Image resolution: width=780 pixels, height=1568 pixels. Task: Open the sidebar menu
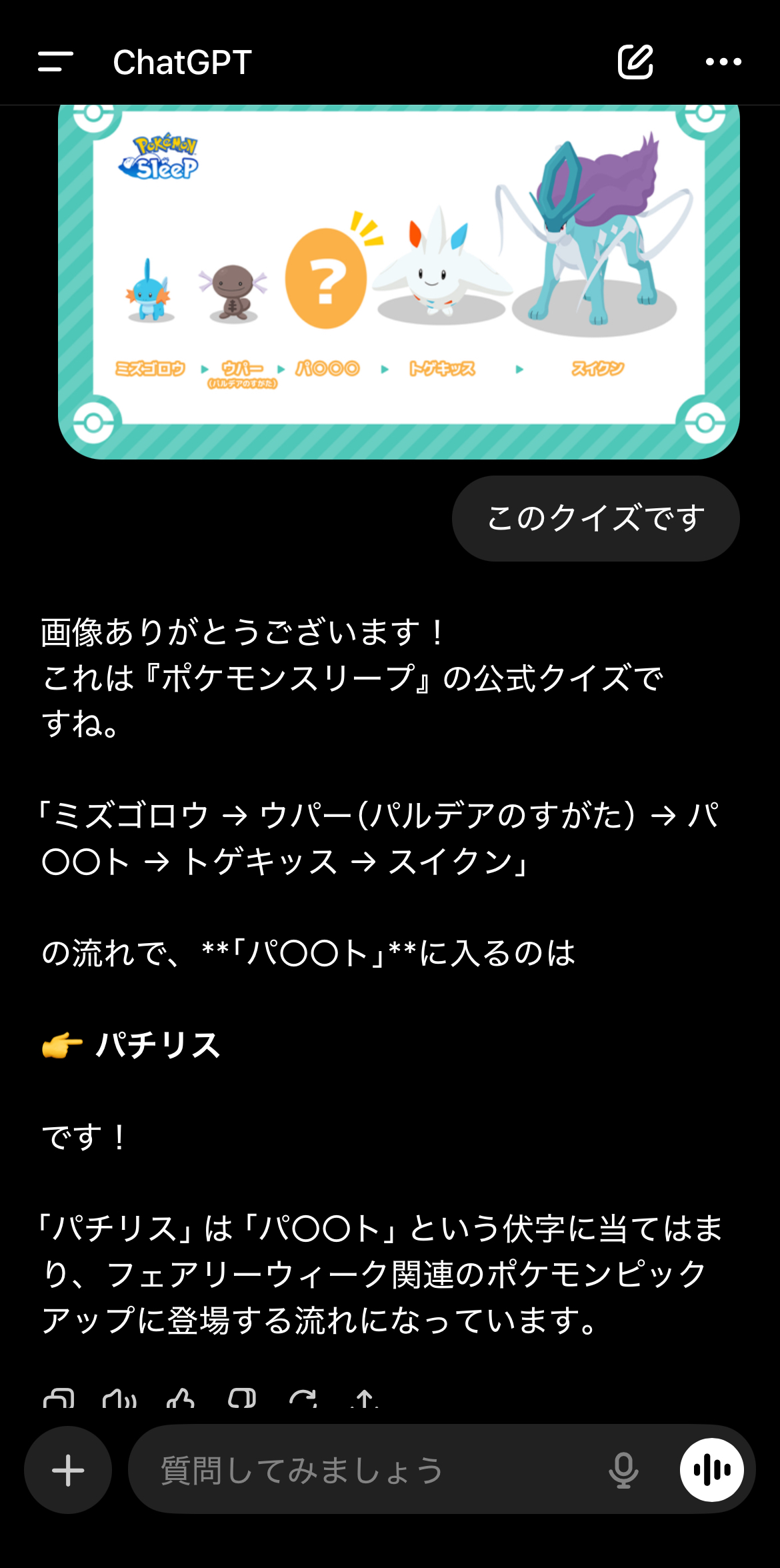[x=56, y=62]
